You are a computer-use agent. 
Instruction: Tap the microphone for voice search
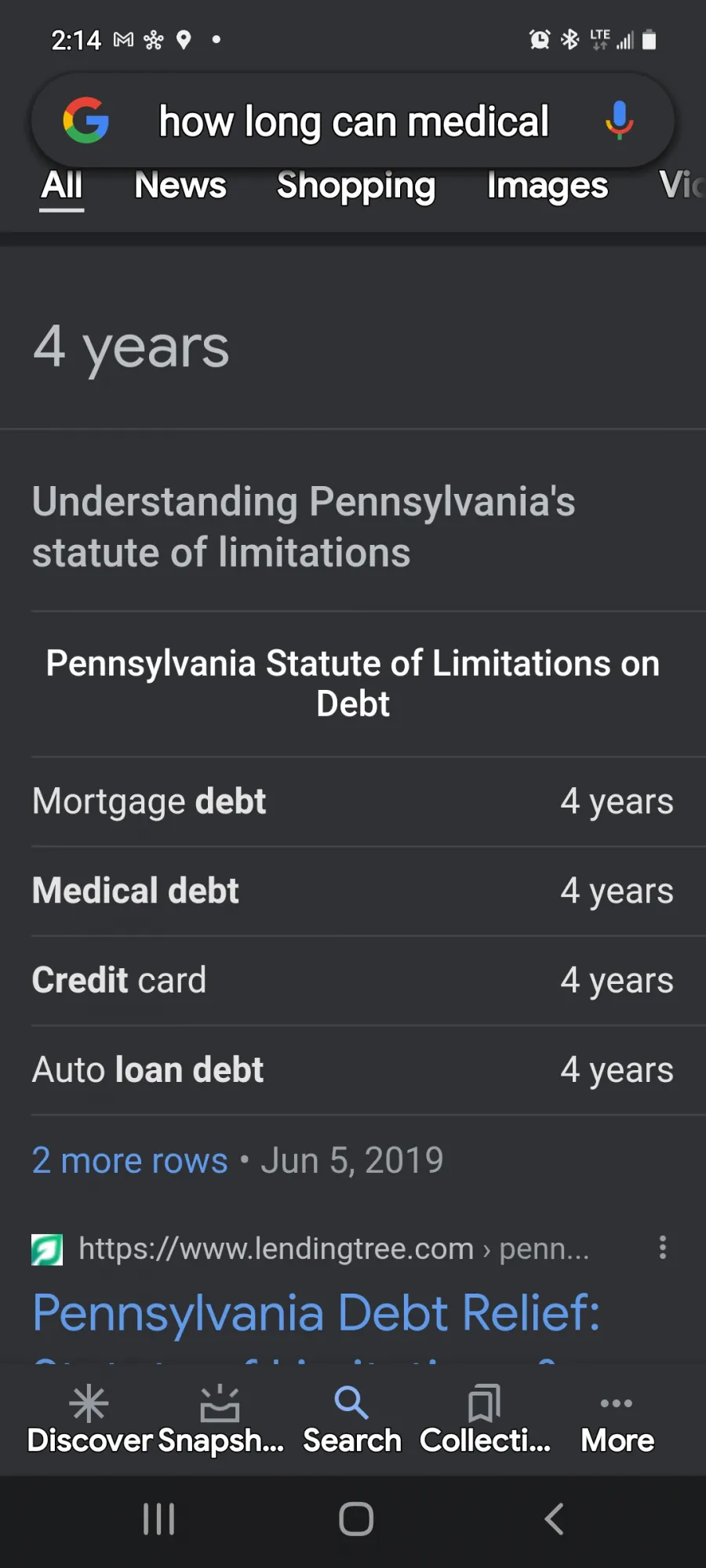coord(619,121)
